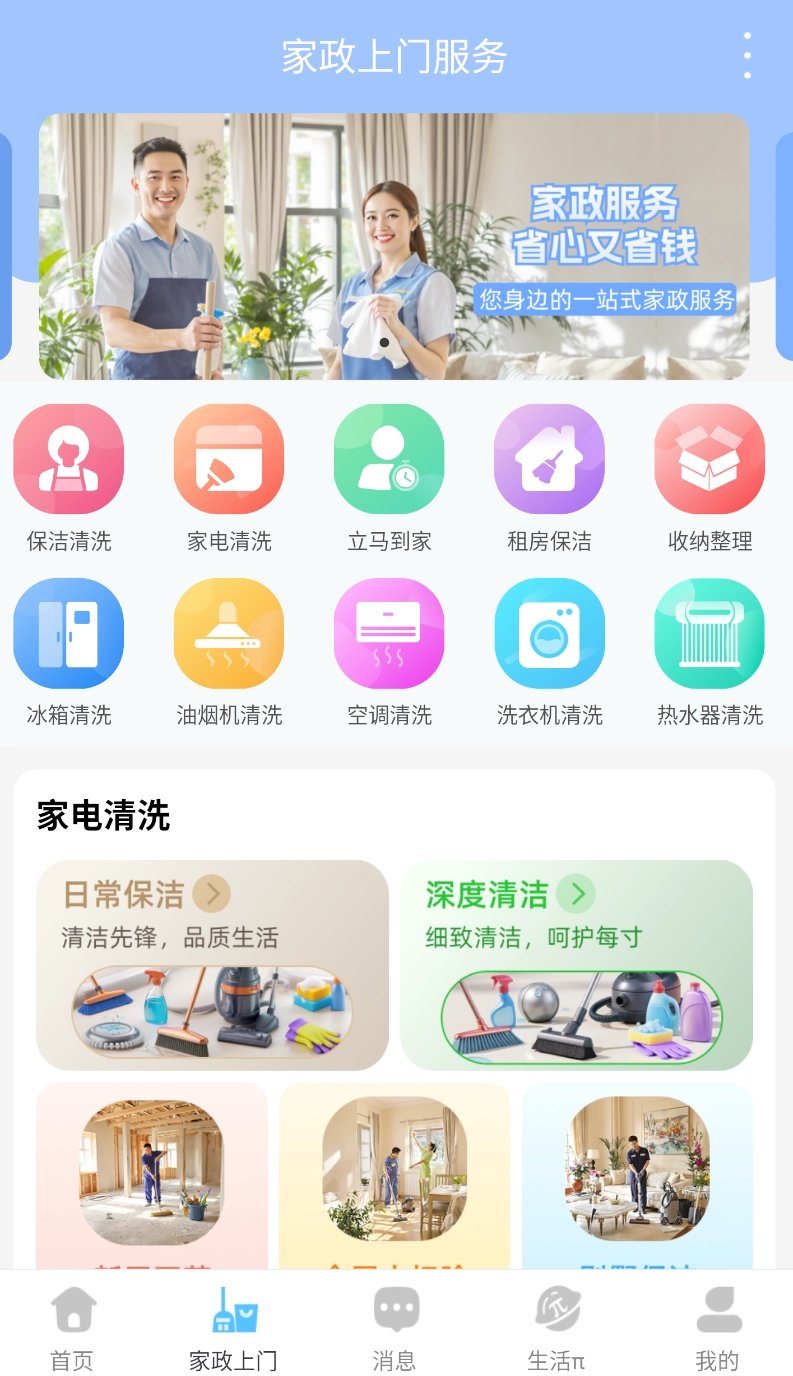Select the 首页 home icon in bottom bar
Viewport: 793px width, 1376px height.
[x=70, y=1320]
